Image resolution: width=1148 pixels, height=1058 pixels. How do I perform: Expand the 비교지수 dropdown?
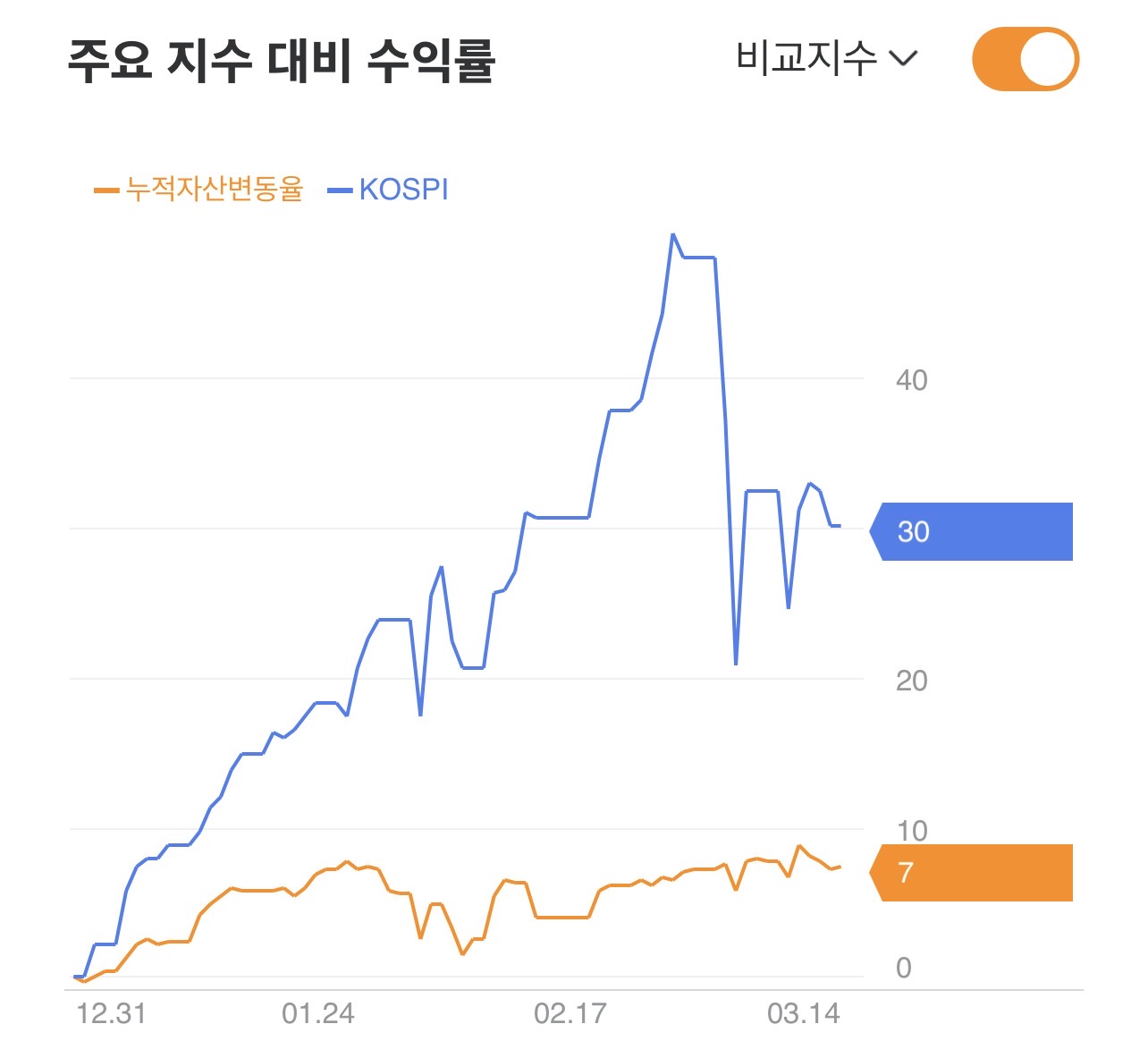coord(827,59)
